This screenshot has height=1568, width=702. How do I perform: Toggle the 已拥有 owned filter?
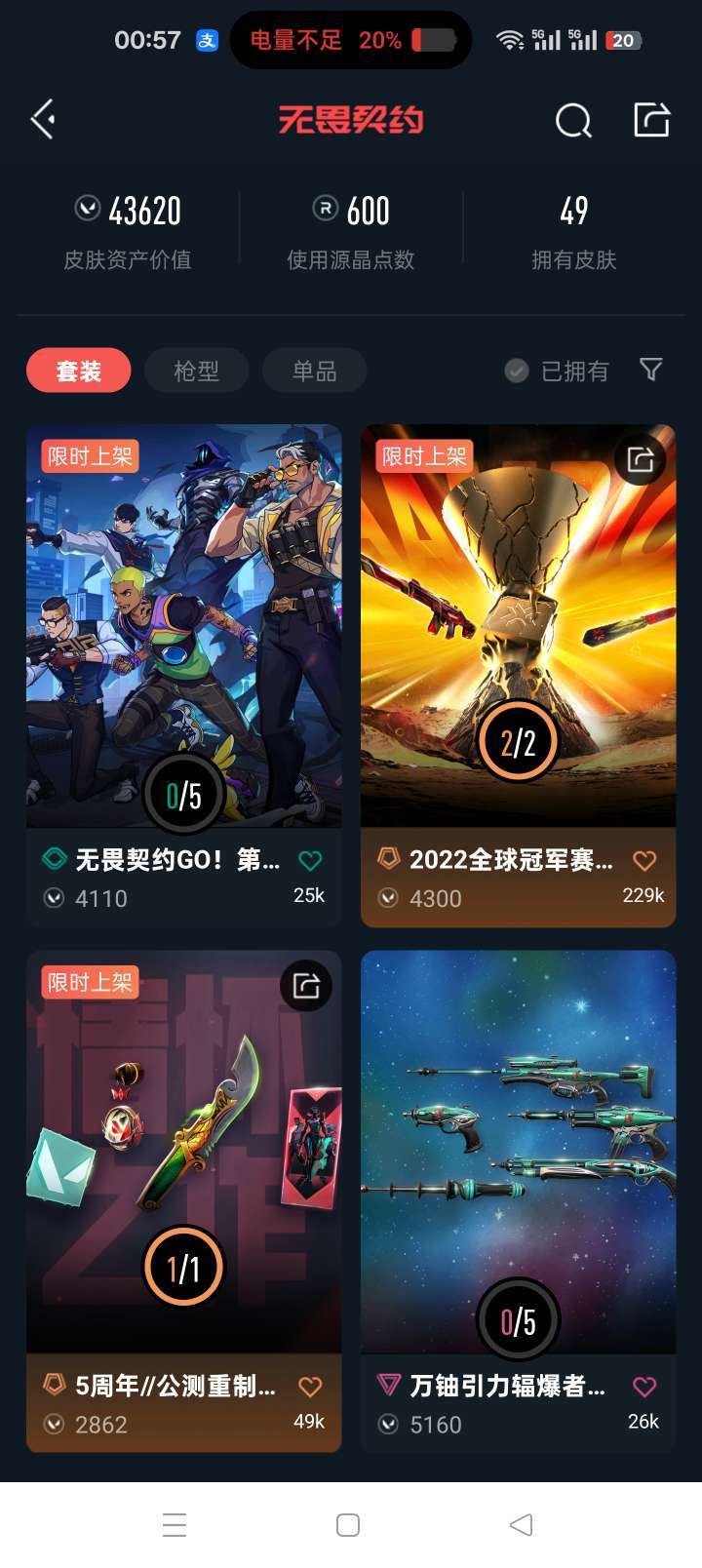coord(557,371)
